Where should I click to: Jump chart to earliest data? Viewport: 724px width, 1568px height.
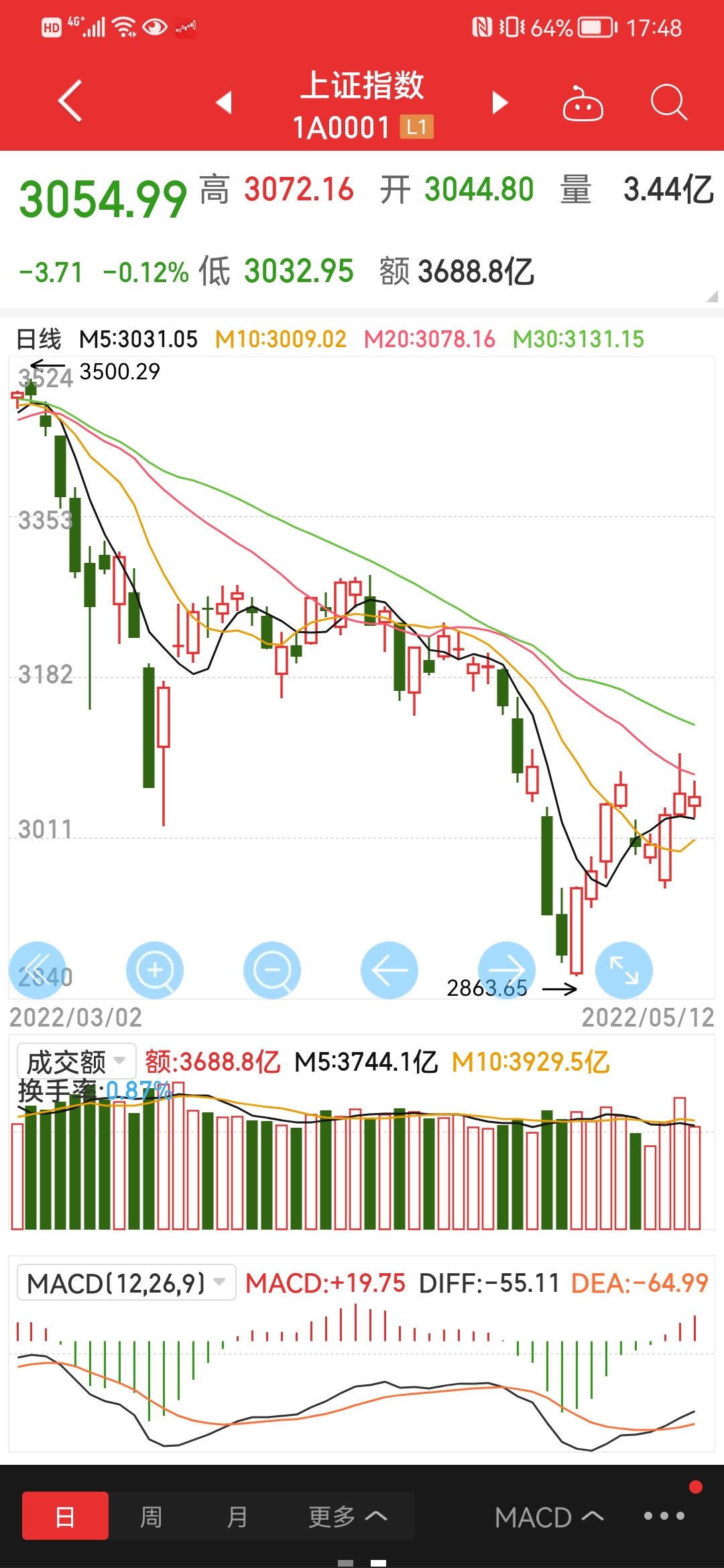[38, 970]
